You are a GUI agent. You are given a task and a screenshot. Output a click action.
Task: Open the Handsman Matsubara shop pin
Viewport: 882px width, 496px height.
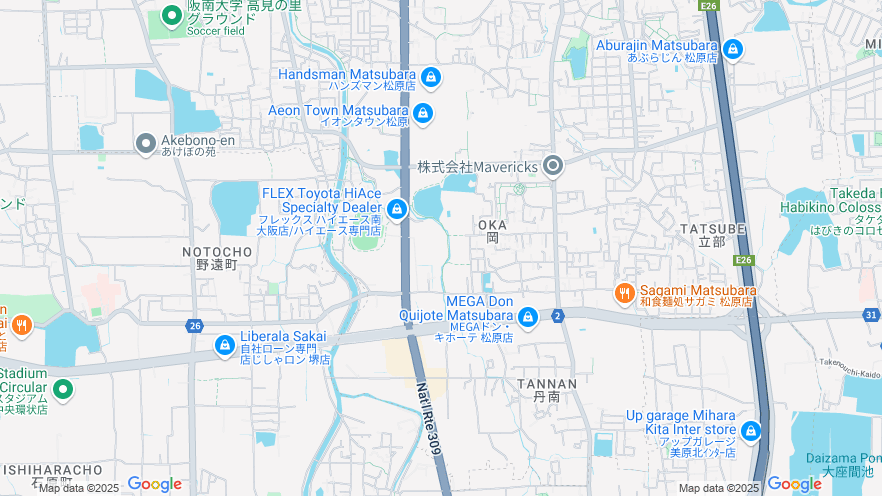coord(431,77)
